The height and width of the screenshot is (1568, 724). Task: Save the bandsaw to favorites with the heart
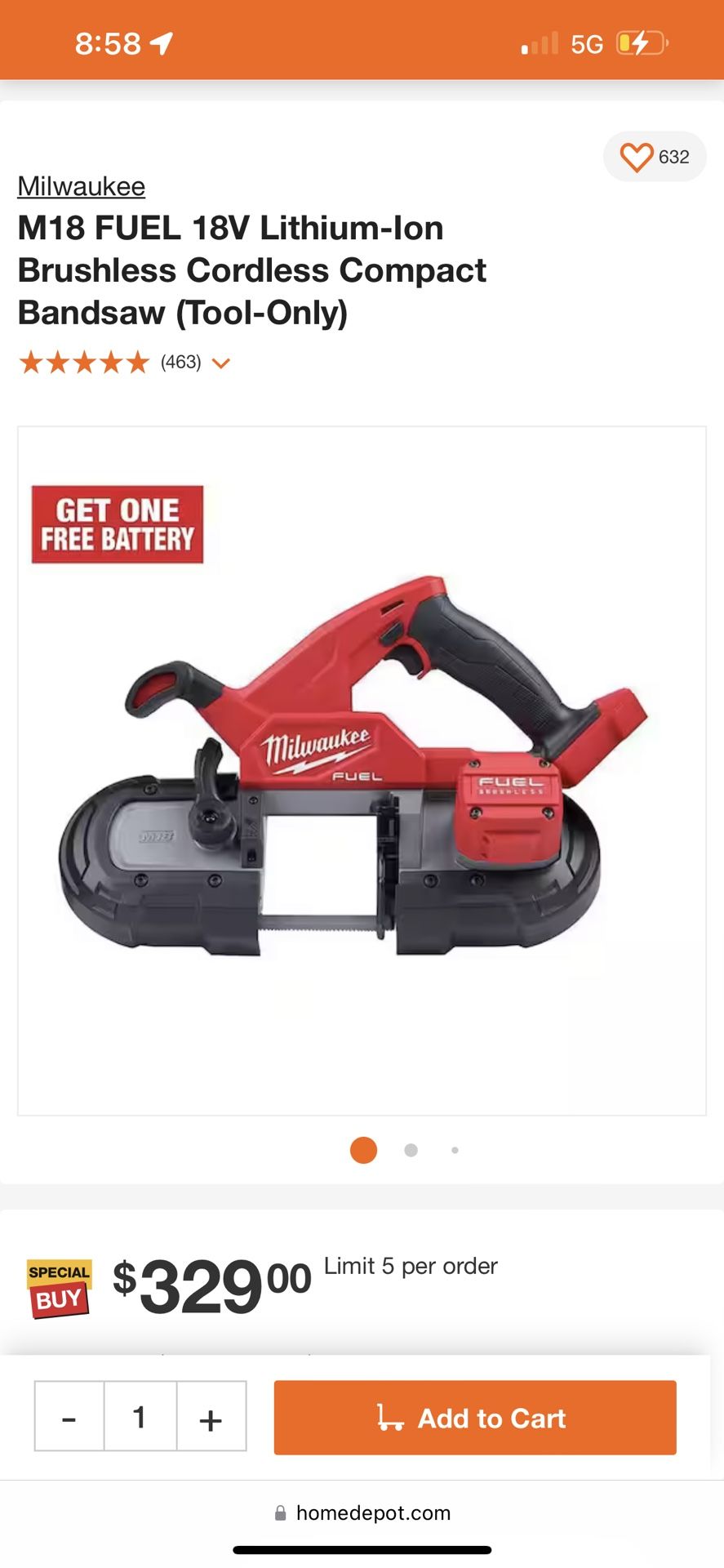click(x=637, y=157)
